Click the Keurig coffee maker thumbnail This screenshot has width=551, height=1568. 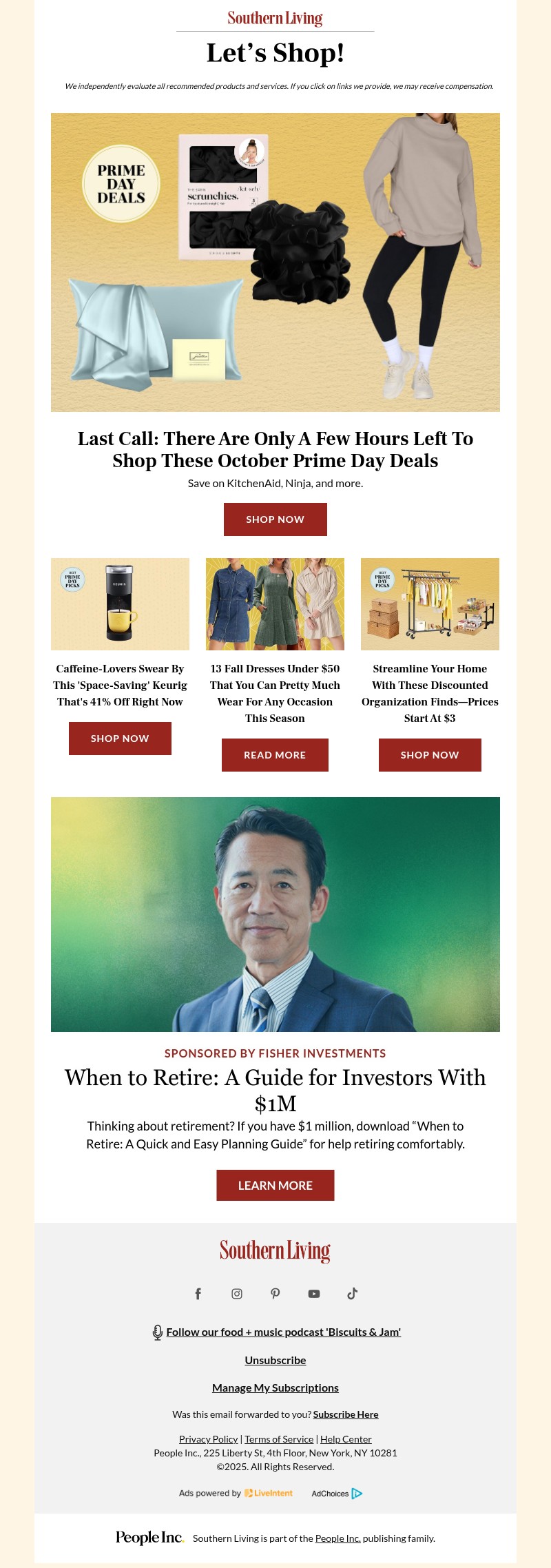[x=120, y=603]
